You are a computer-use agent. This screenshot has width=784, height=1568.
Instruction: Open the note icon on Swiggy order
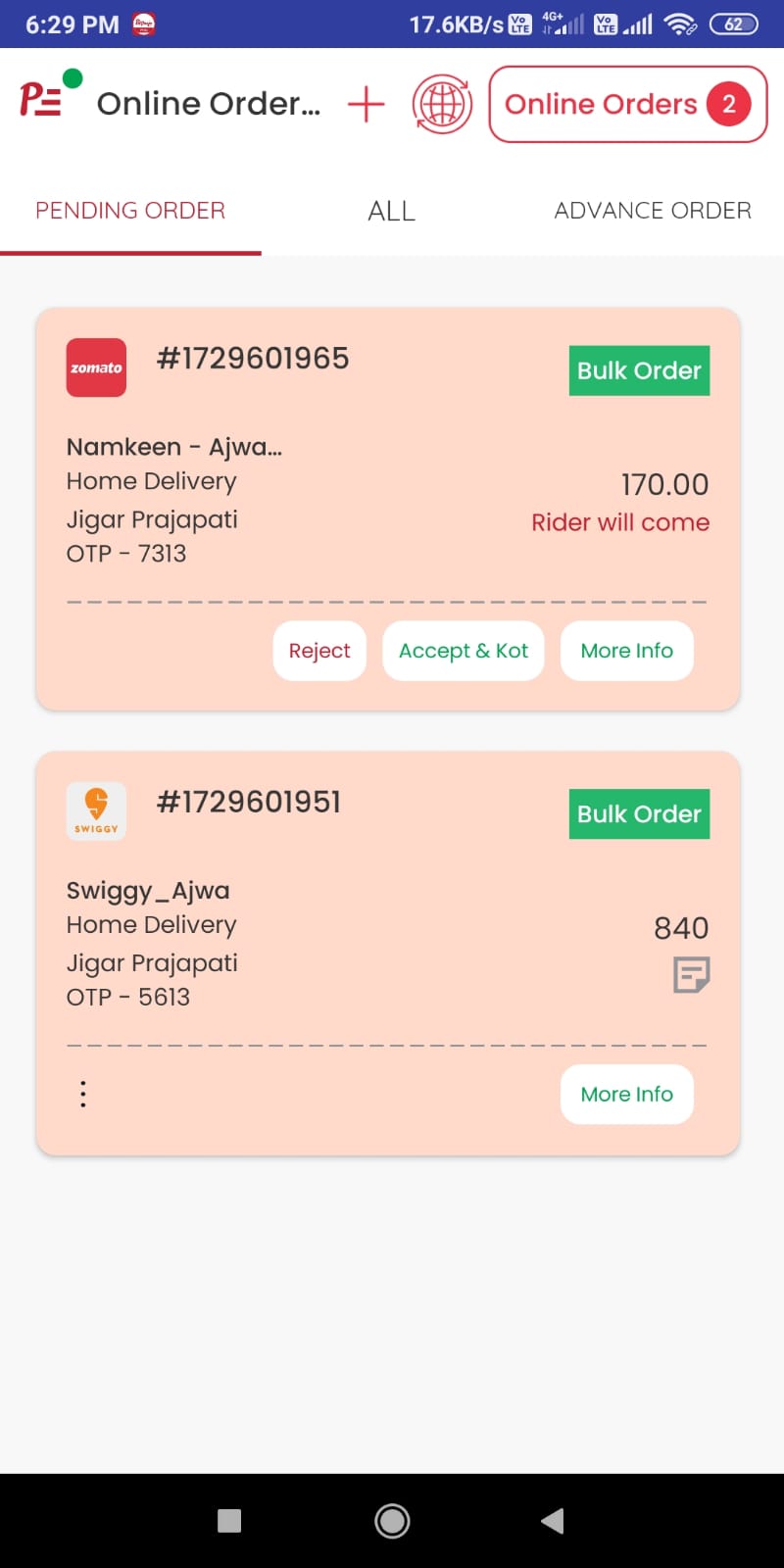pos(692,975)
